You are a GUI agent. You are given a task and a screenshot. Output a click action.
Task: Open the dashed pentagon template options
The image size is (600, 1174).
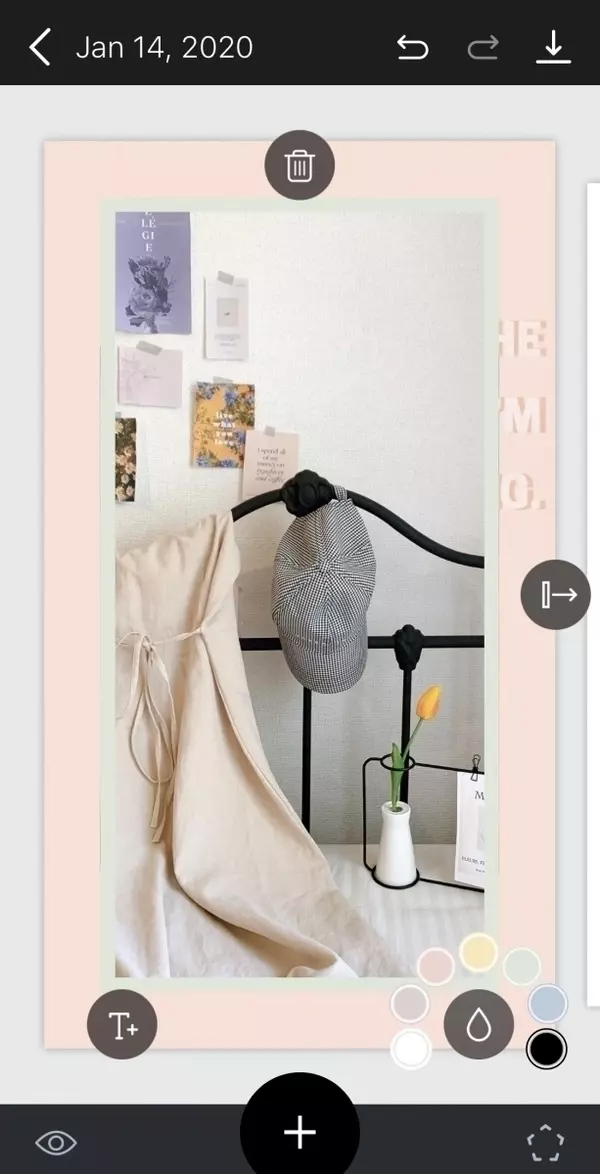point(545,1142)
